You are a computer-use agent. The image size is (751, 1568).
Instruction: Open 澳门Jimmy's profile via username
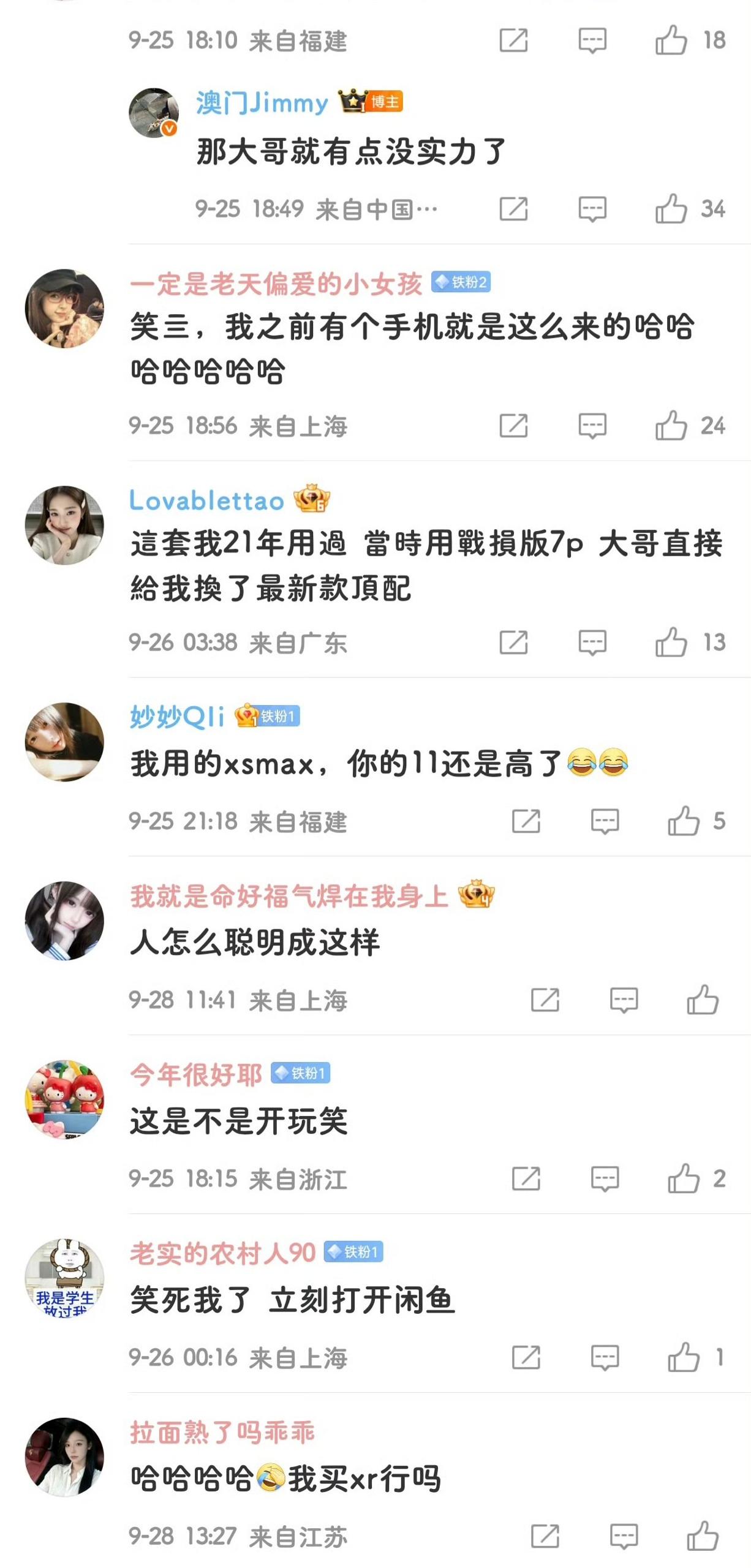coord(262,102)
